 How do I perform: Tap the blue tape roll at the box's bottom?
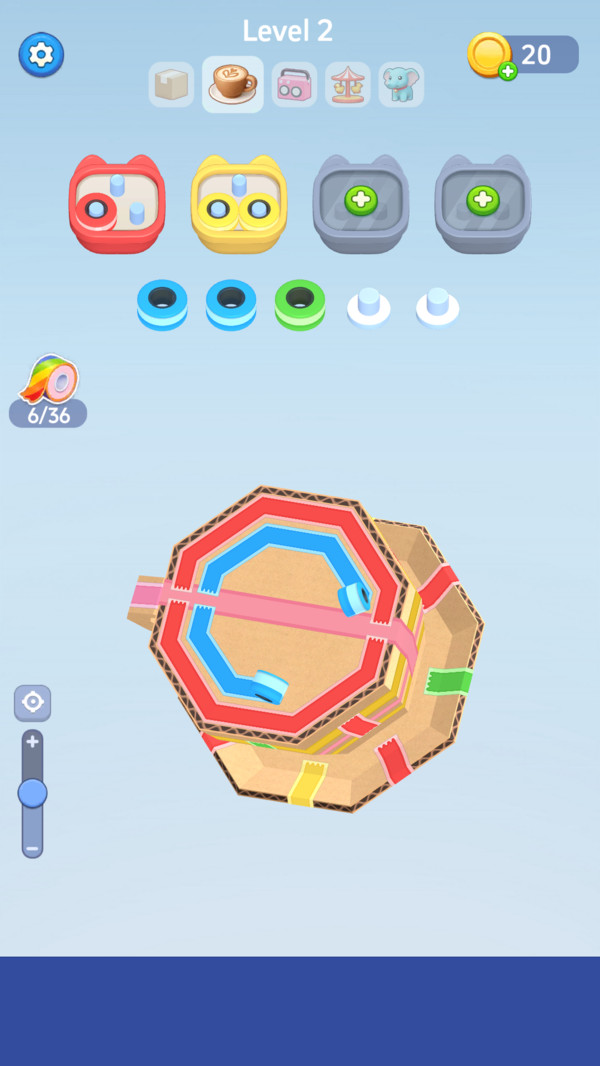(x=269, y=687)
